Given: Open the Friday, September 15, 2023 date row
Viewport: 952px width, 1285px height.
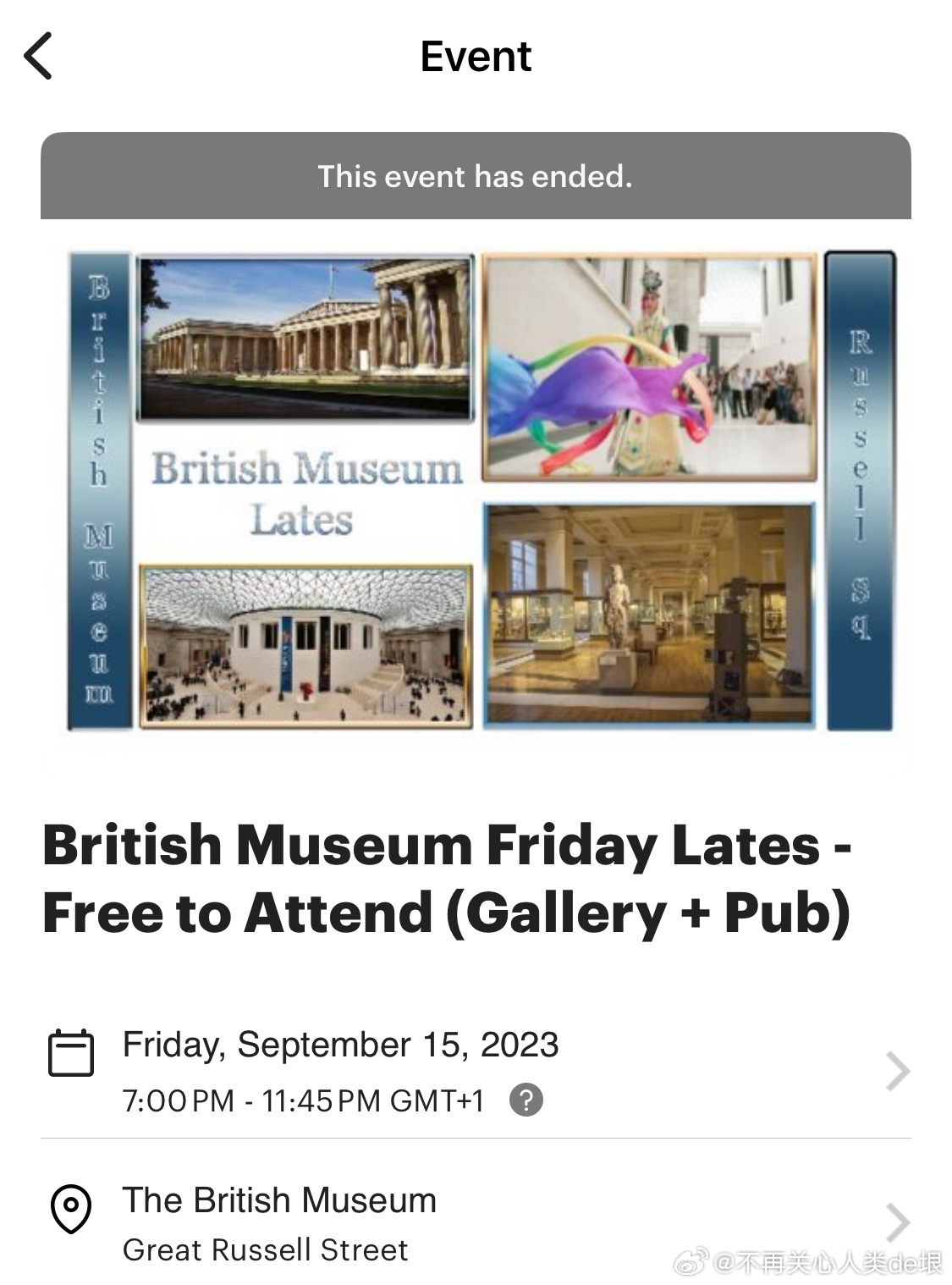Looking at the screenshot, I should pyautogui.click(x=474, y=1070).
